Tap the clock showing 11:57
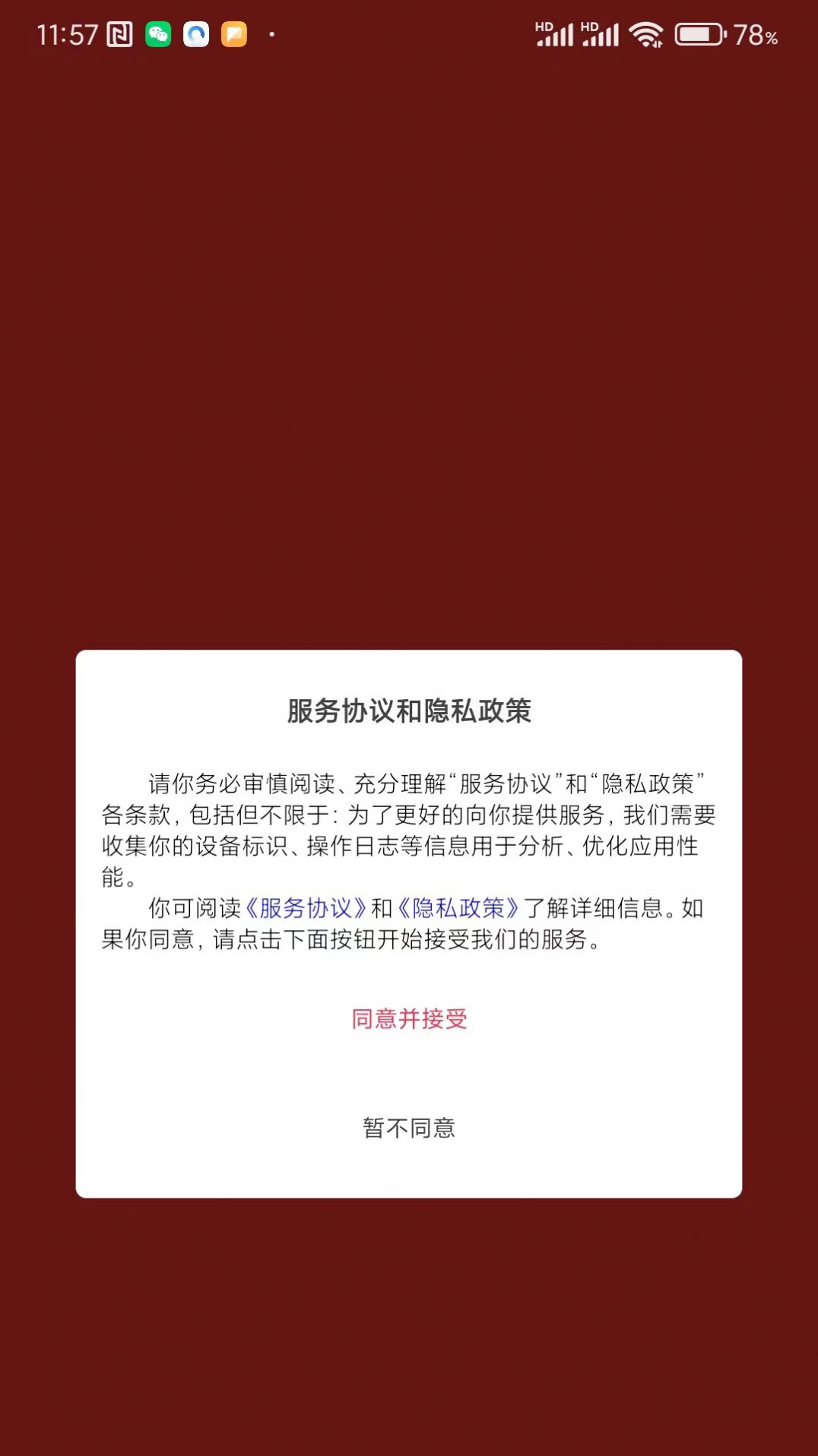This screenshot has width=818, height=1456. [x=67, y=34]
